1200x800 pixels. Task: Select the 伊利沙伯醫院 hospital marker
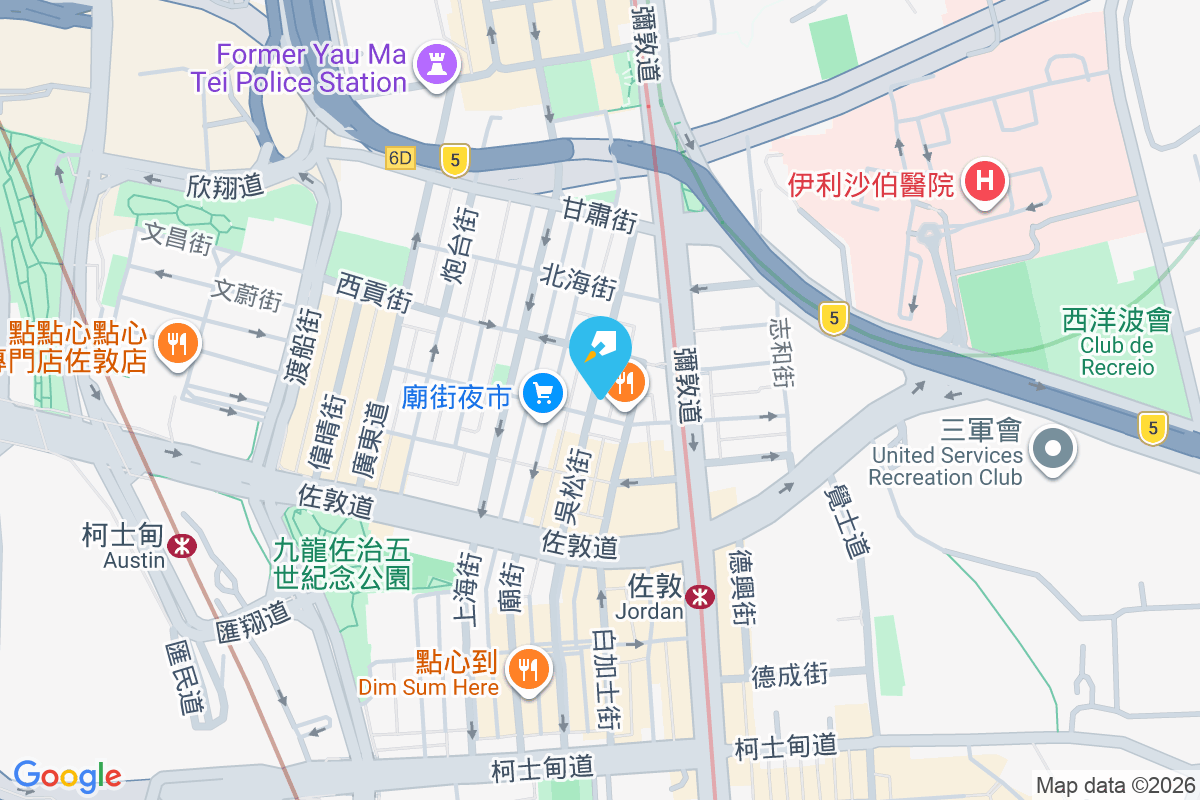pyautogui.click(x=985, y=181)
